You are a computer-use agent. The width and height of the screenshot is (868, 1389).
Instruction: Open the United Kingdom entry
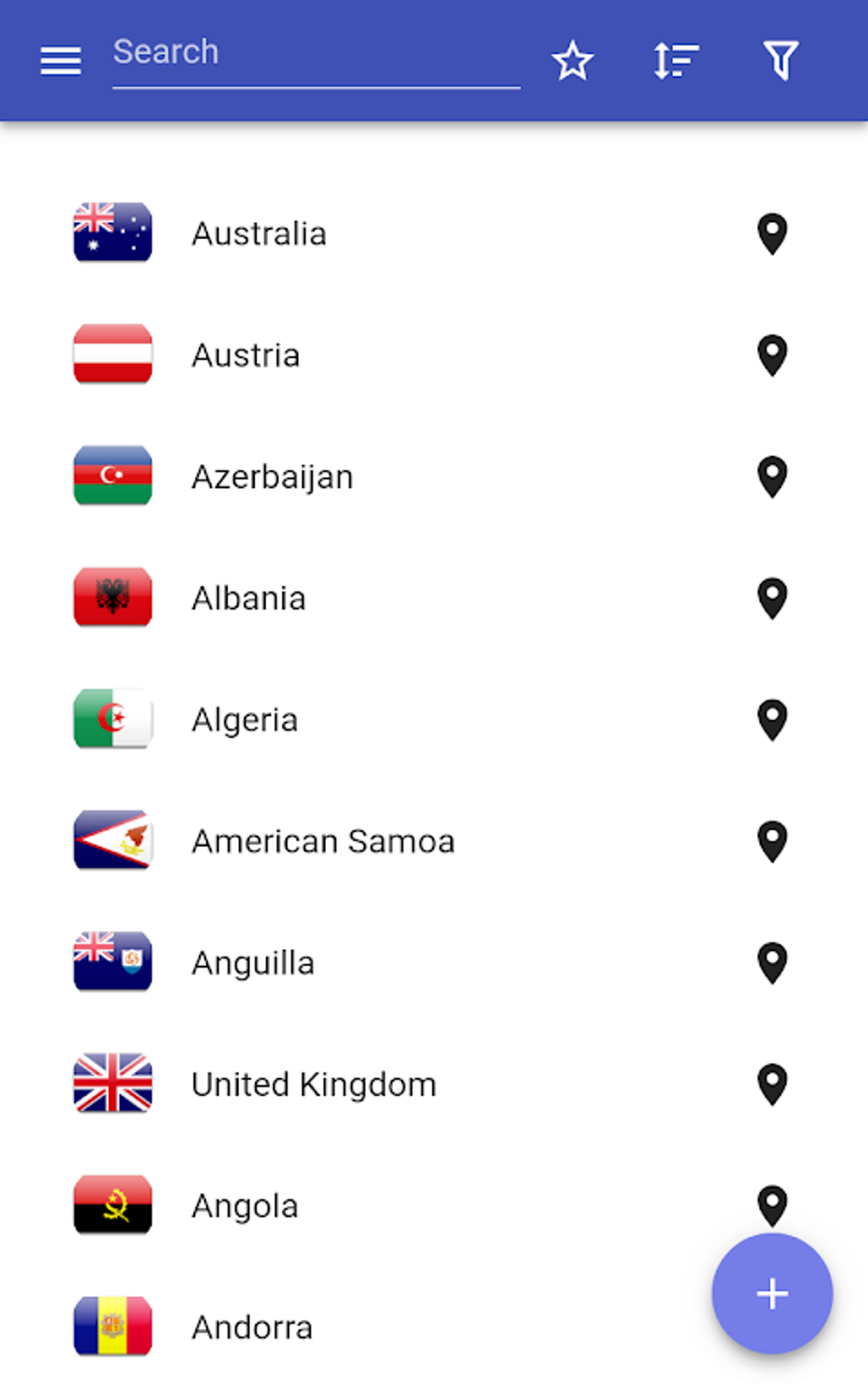(313, 1084)
